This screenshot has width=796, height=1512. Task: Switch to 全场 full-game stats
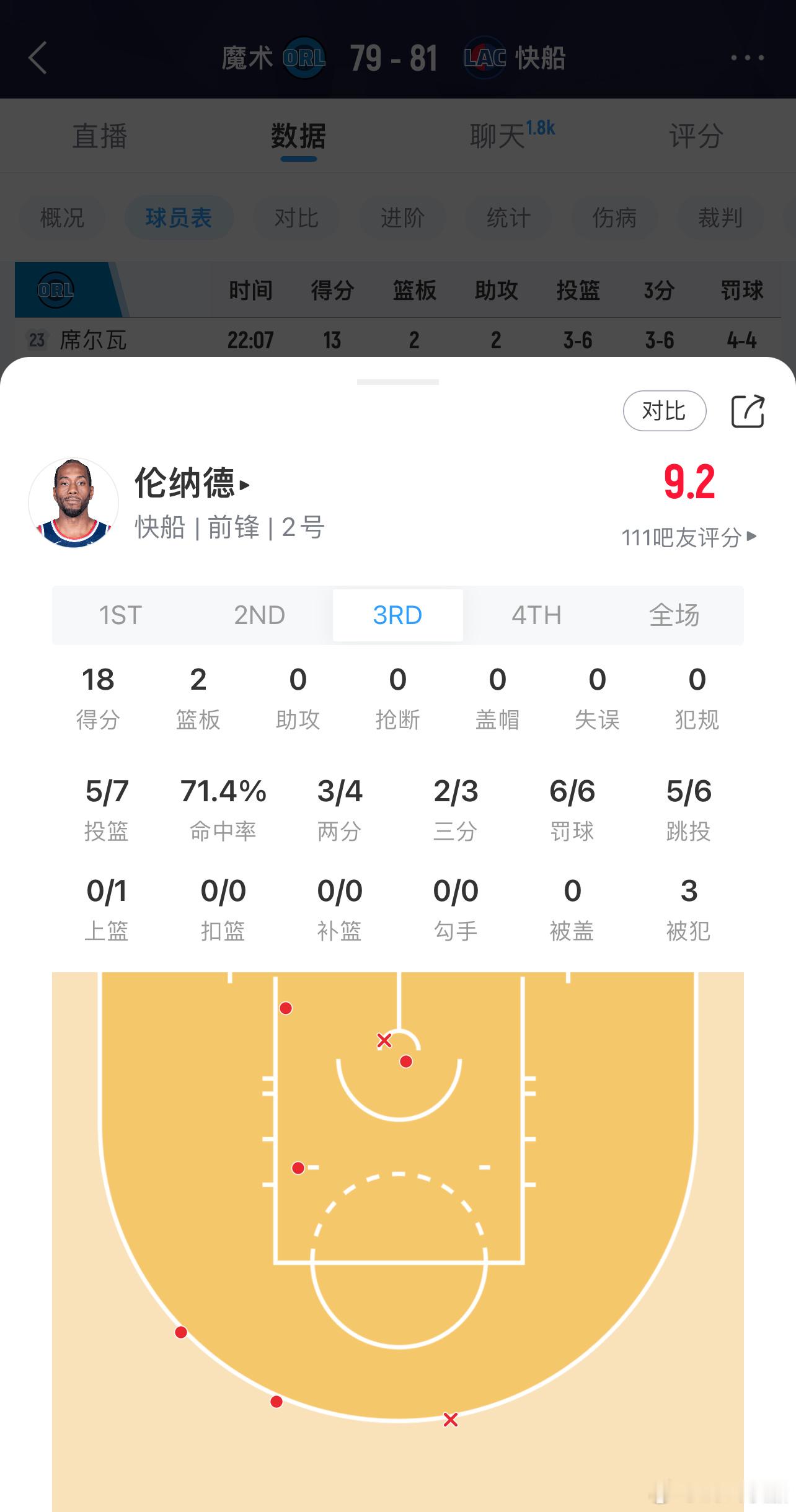[x=674, y=615]
